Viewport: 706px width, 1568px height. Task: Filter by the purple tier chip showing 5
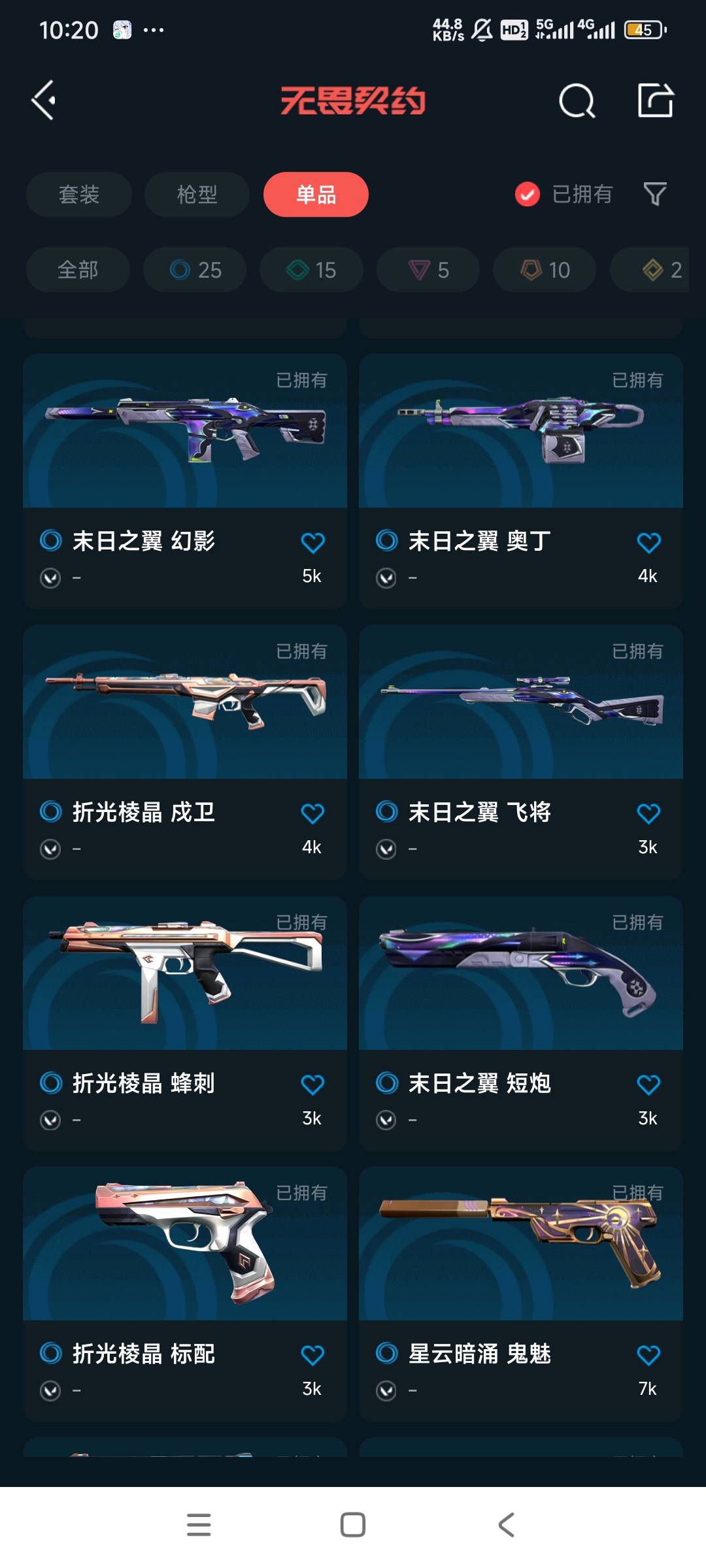pyautogui.click(x=428, y=270)
